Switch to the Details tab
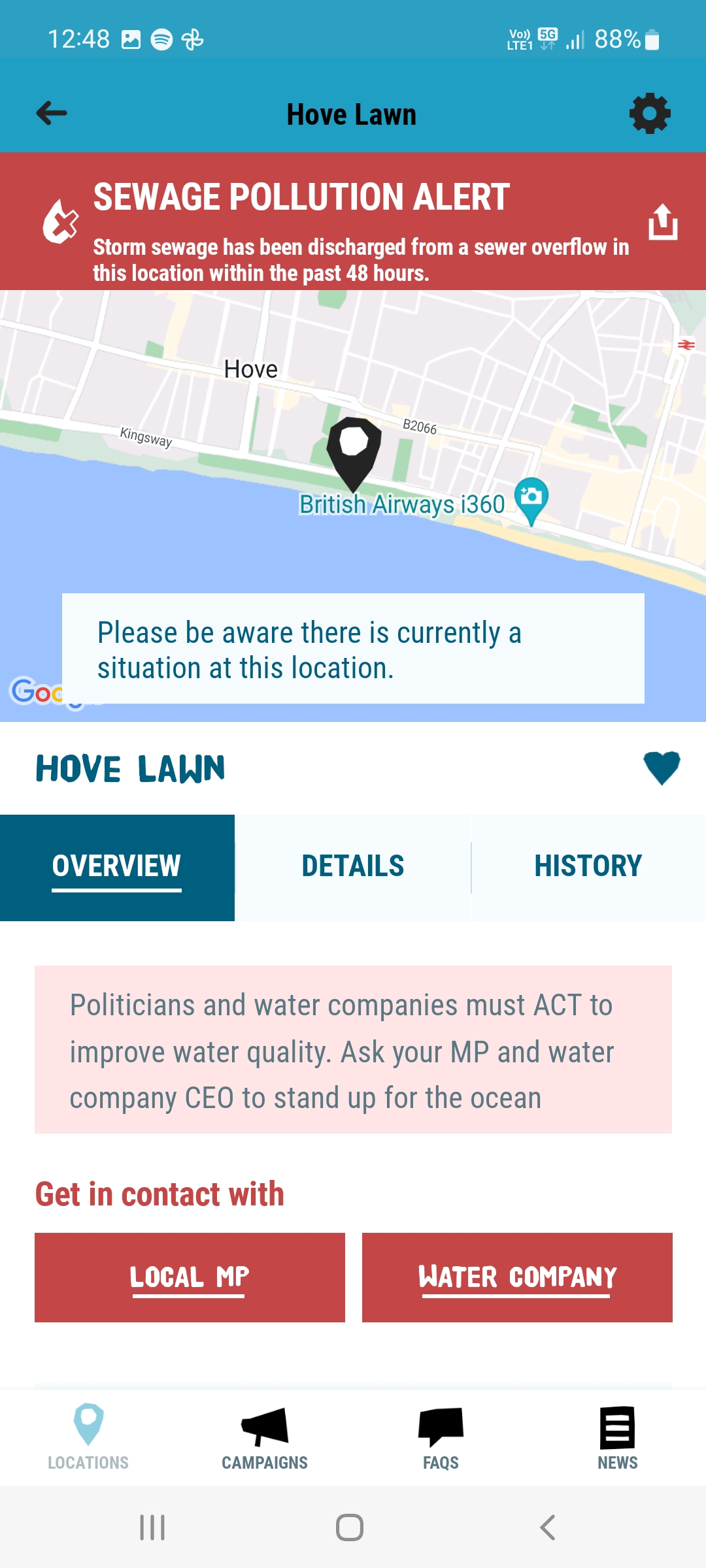 [x=353, y=867]
